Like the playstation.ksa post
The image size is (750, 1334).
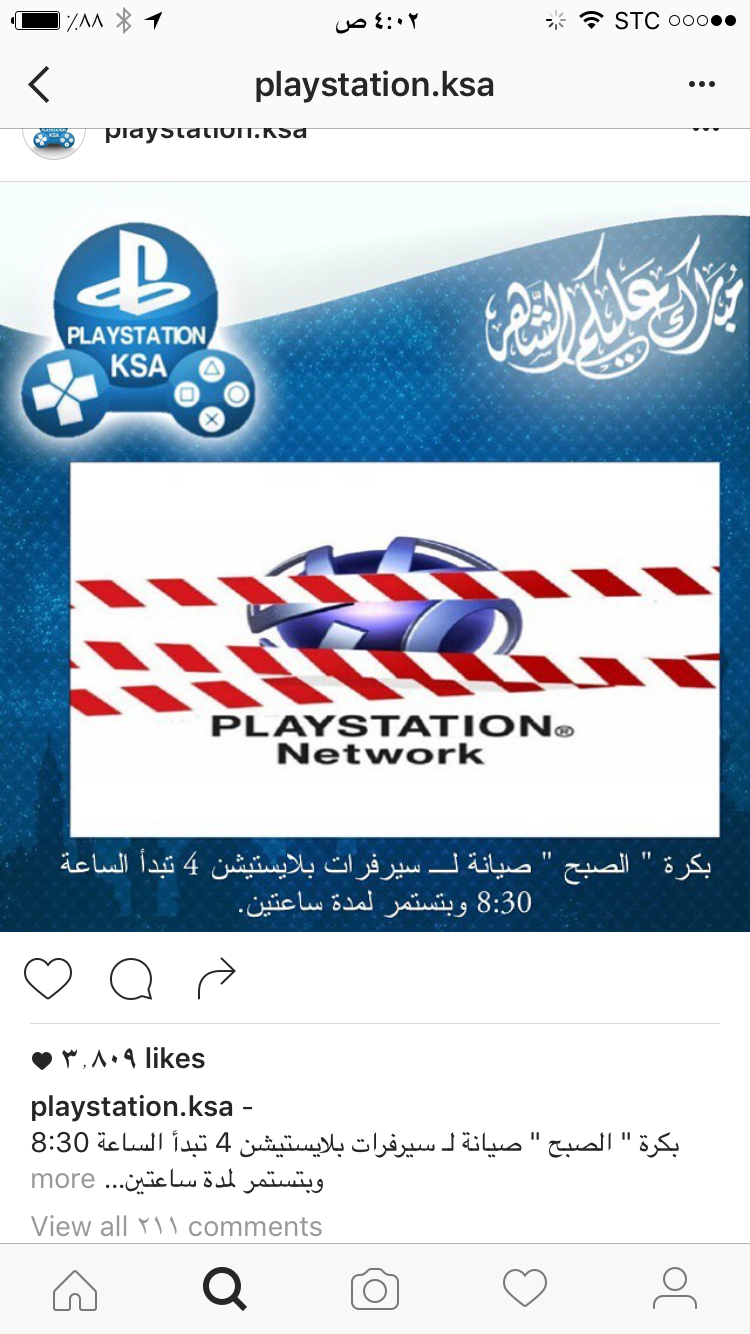point(48,978)
